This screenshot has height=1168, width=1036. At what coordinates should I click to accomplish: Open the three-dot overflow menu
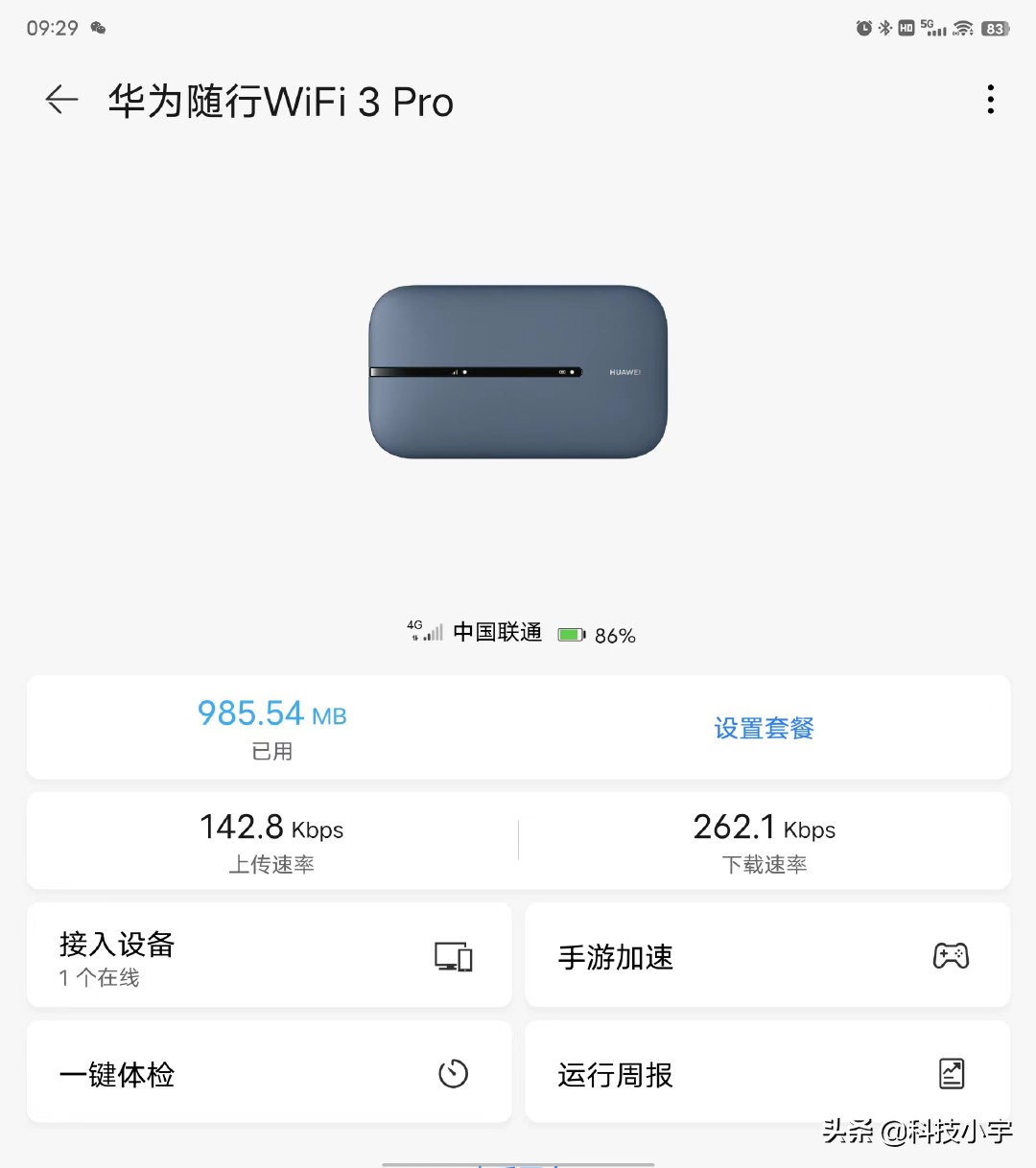[990, 100]
